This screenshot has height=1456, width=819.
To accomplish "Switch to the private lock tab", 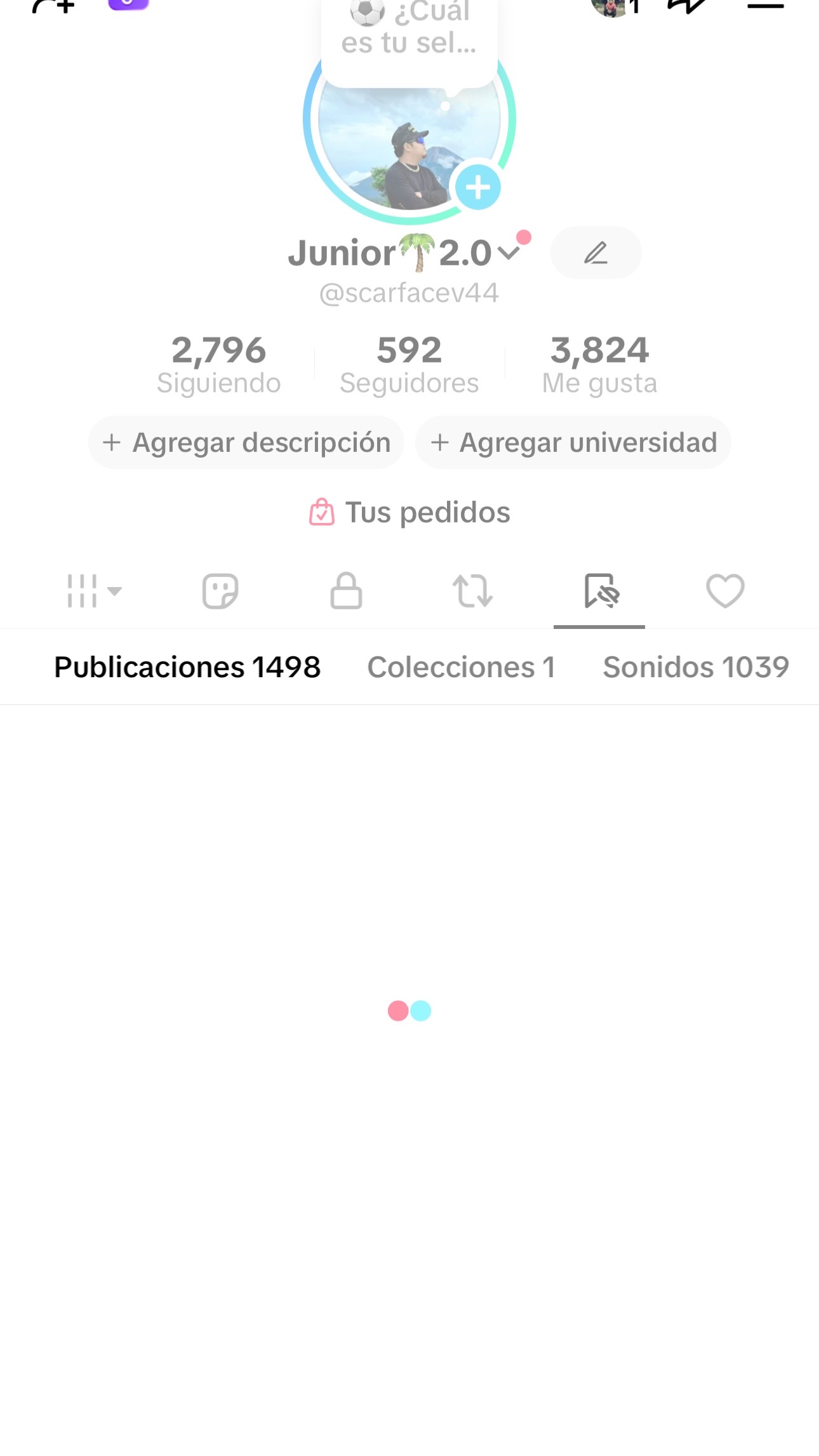I will point(346,591).
